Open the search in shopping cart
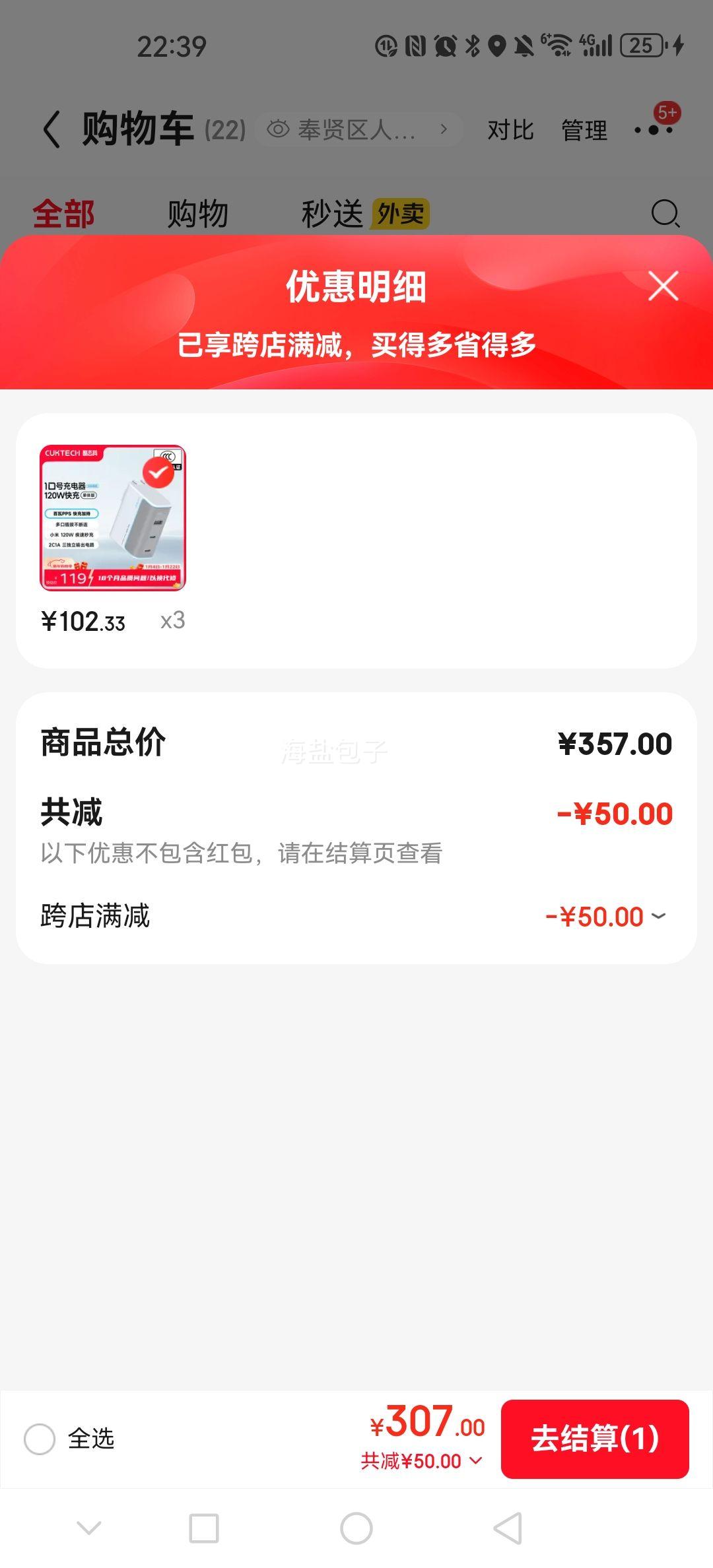 [665, 214]
